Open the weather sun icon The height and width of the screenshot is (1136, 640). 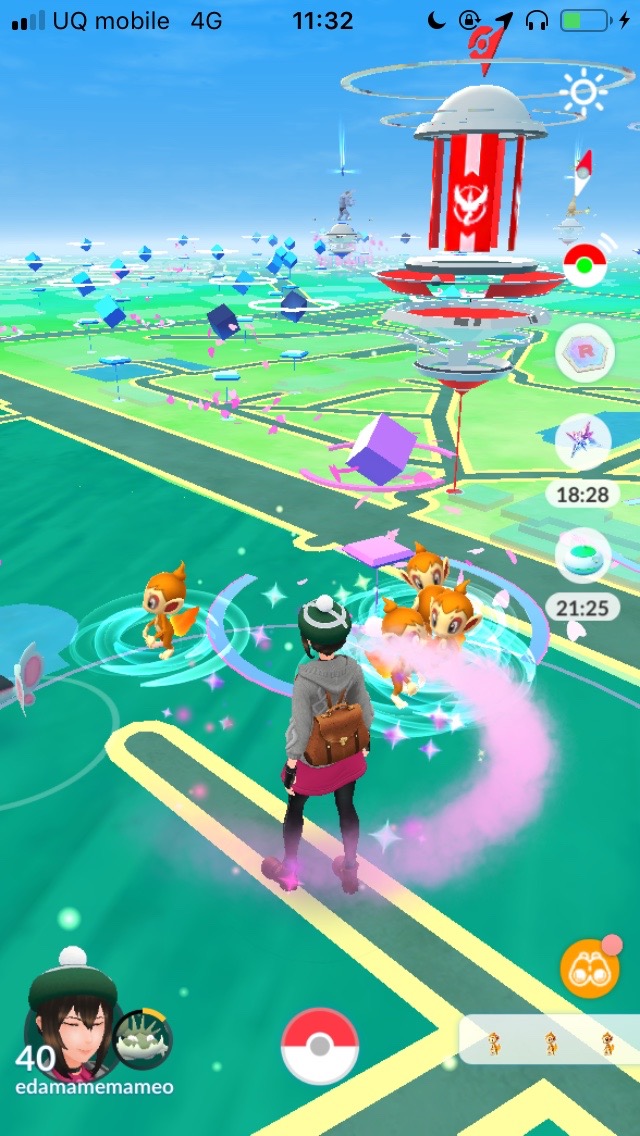[x=585, y=92]
